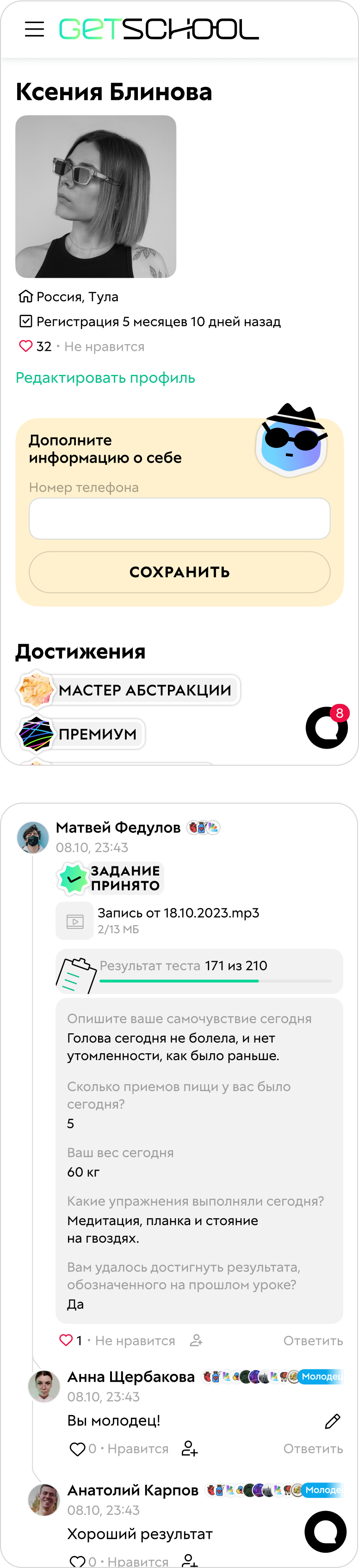Reply to Анна Щербакова's comment
The width and height of the screenshot is (359, 1568).
point(313,1449)
